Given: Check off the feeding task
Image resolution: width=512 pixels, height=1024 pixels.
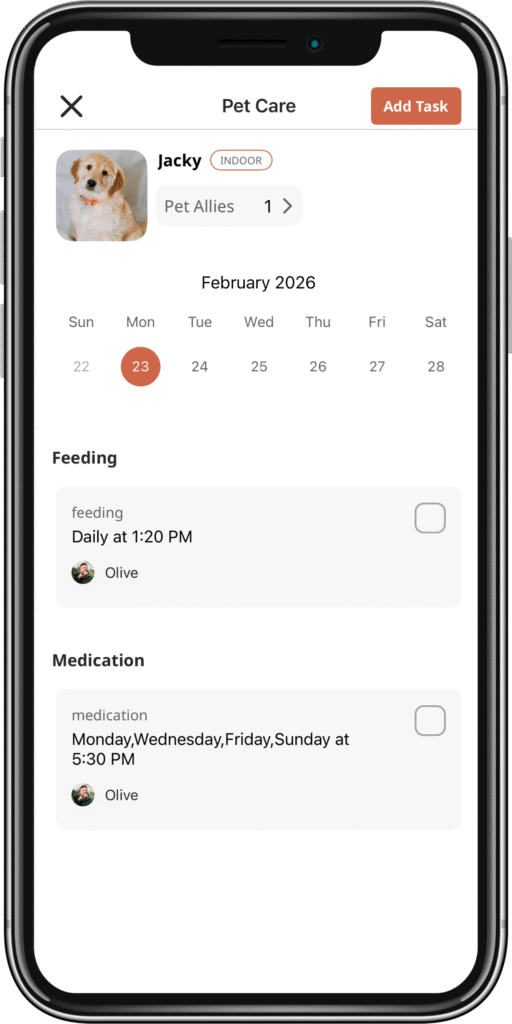Looking at the screenshot, I should tap(430, 519).
